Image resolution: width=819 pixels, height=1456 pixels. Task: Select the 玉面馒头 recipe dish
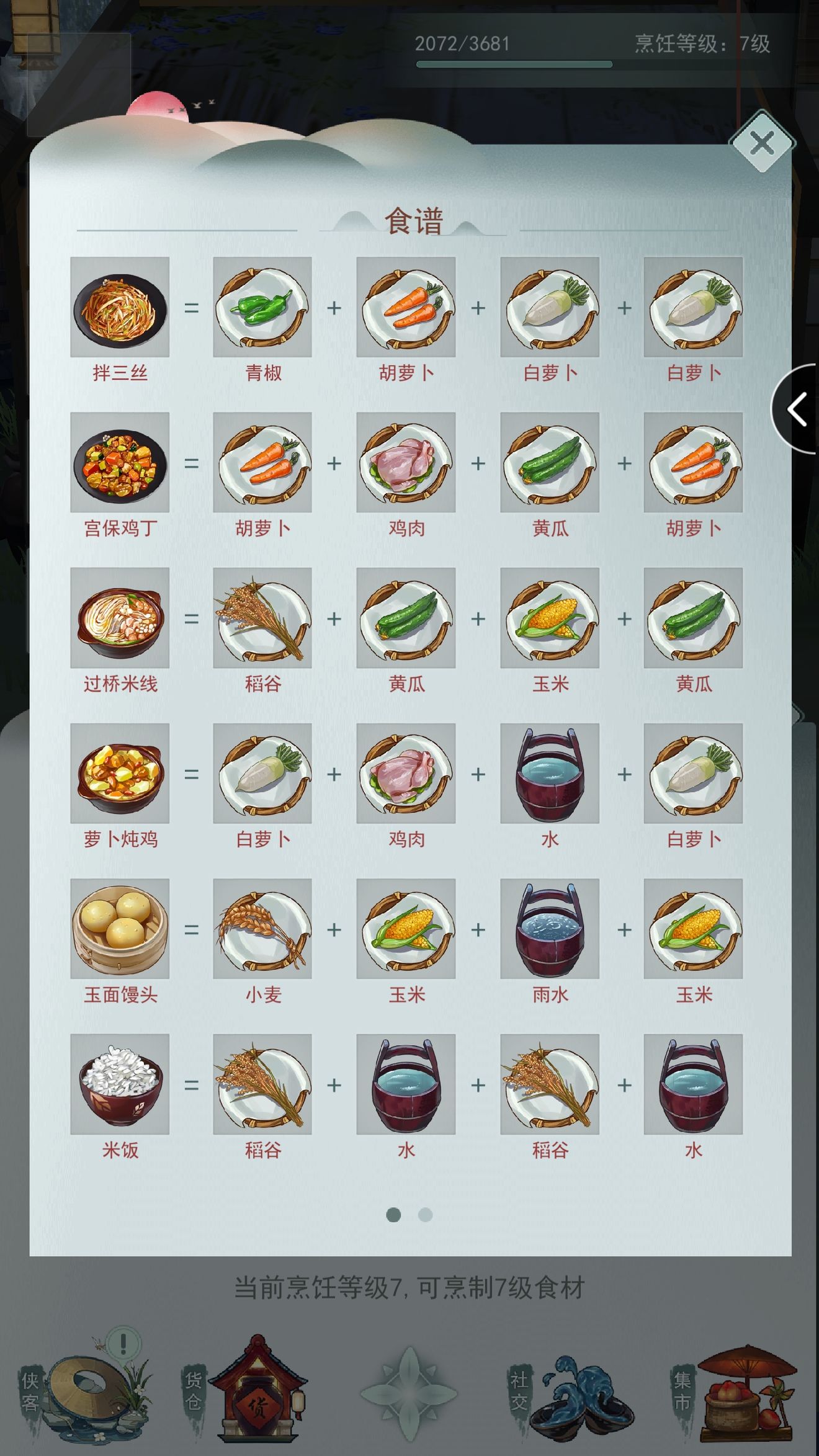pyautogui.click(x=120, y=929)
